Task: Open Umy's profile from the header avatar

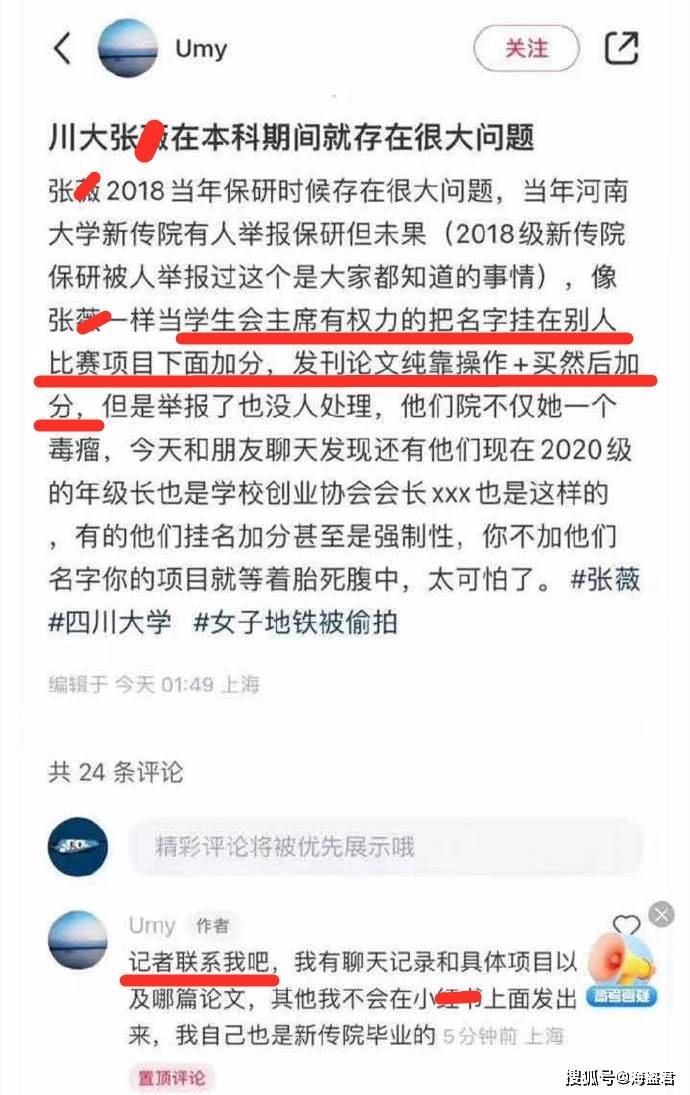Action: point(127,48)
